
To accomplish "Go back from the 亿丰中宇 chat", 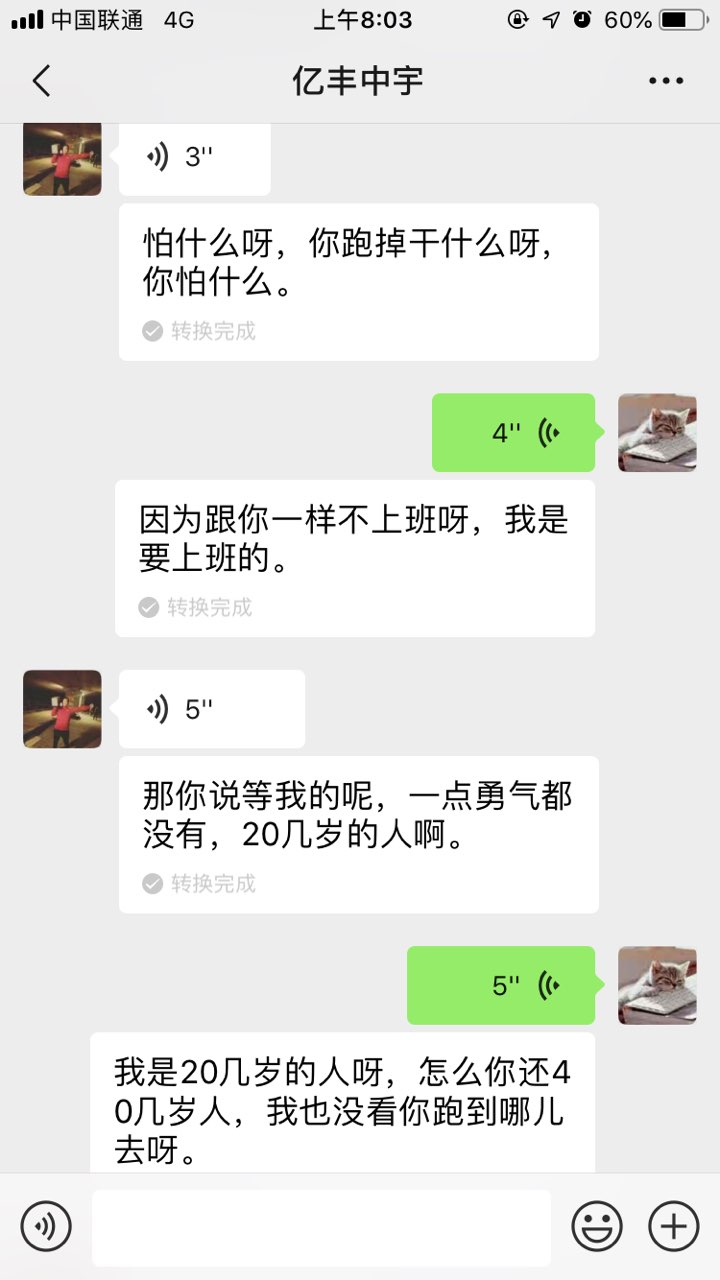I will click(x=41, y=80).
